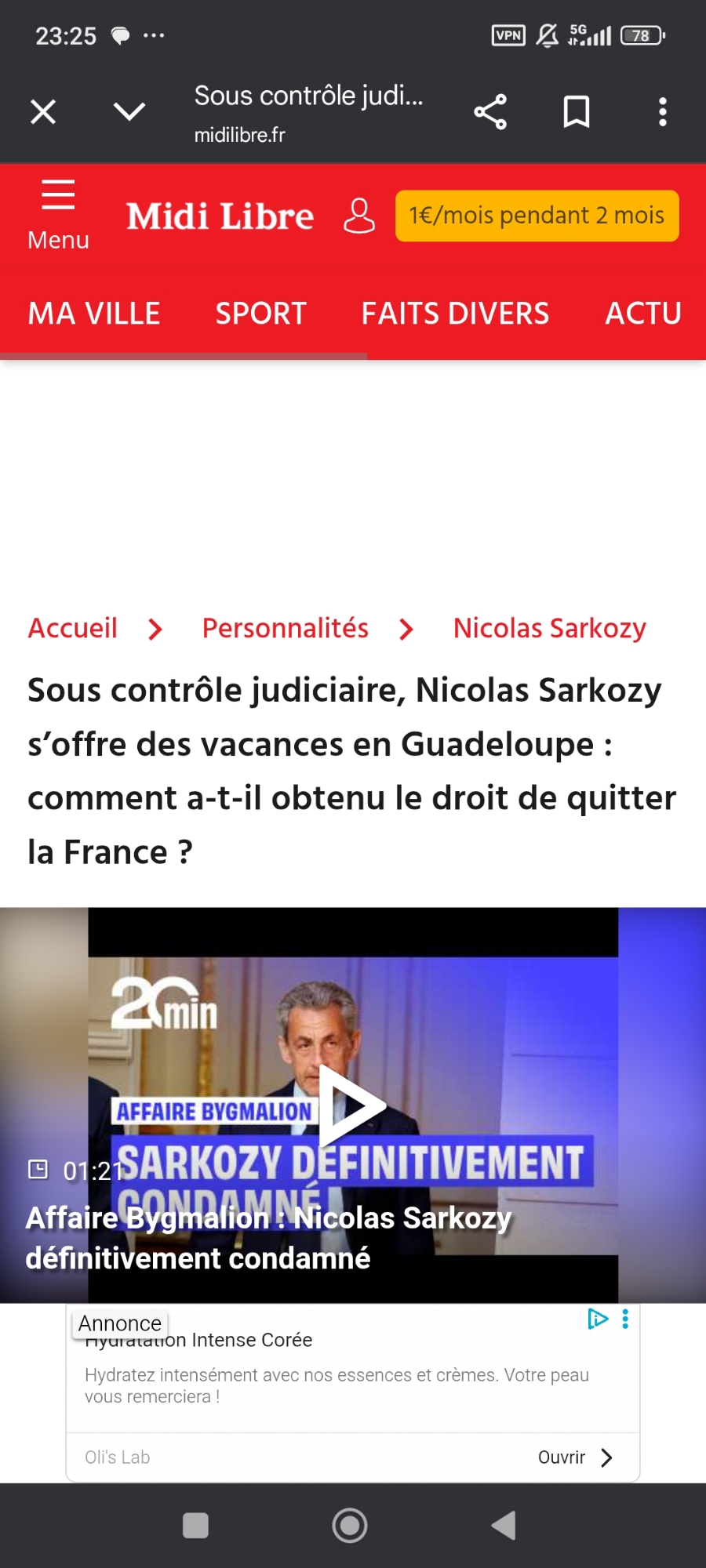Viewport: 706px width, 1568px height.
Task: Share this Midi Libre article
Action: click(490, 112)
